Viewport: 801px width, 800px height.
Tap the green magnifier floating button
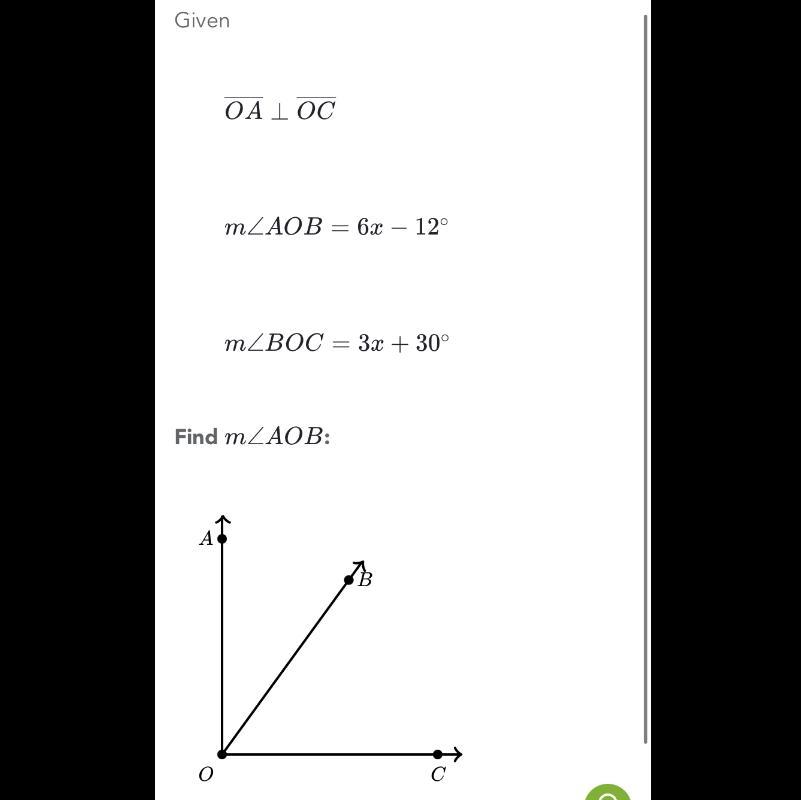608,794
